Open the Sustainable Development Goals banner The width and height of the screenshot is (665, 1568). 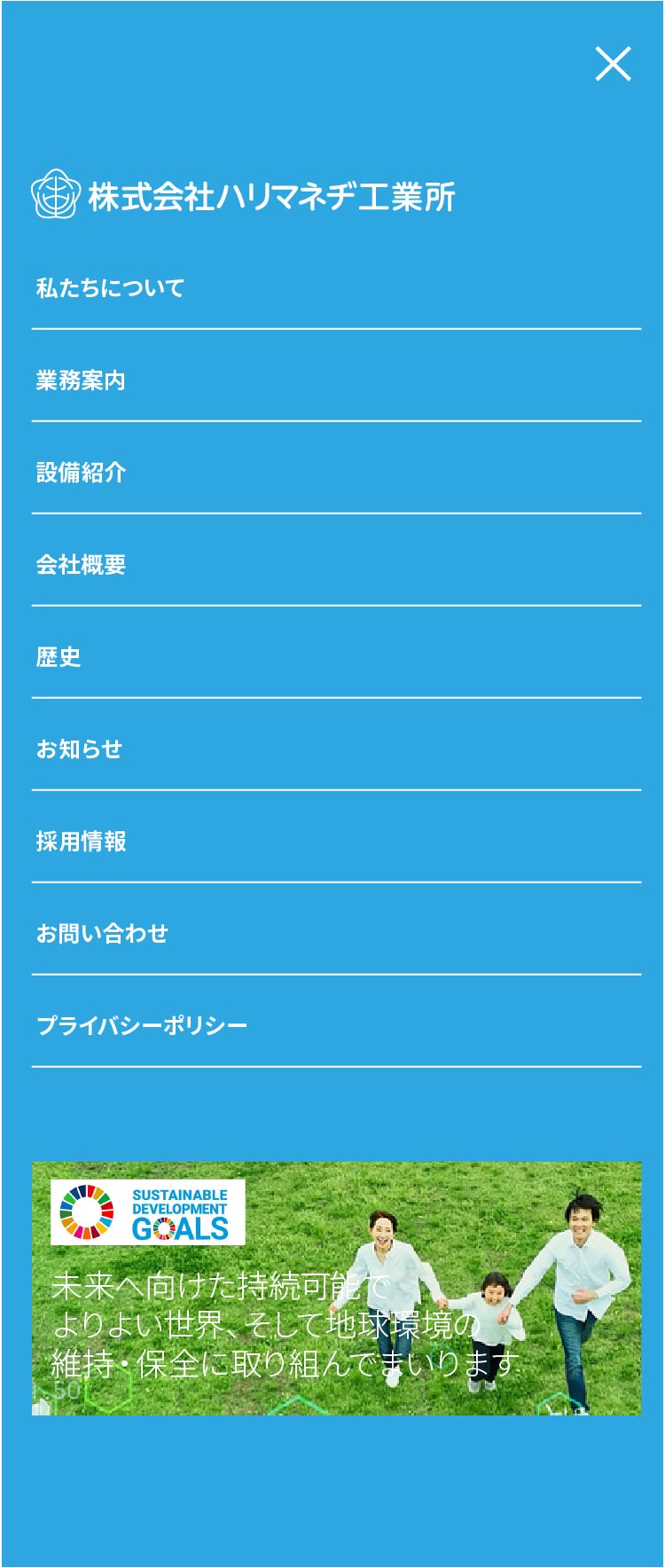[x=336, y=1288]
